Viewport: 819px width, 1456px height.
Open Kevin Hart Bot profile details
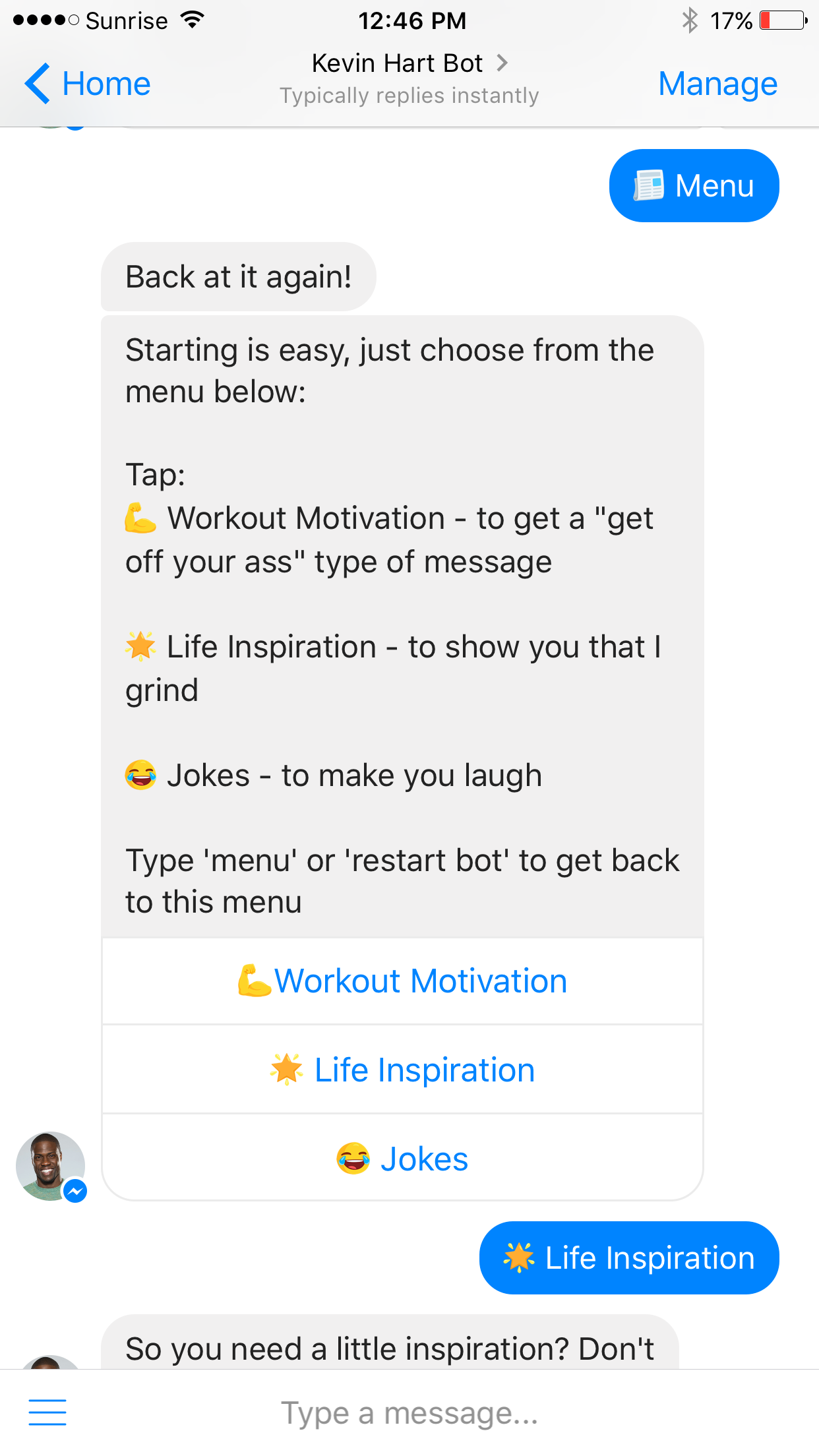409,64
